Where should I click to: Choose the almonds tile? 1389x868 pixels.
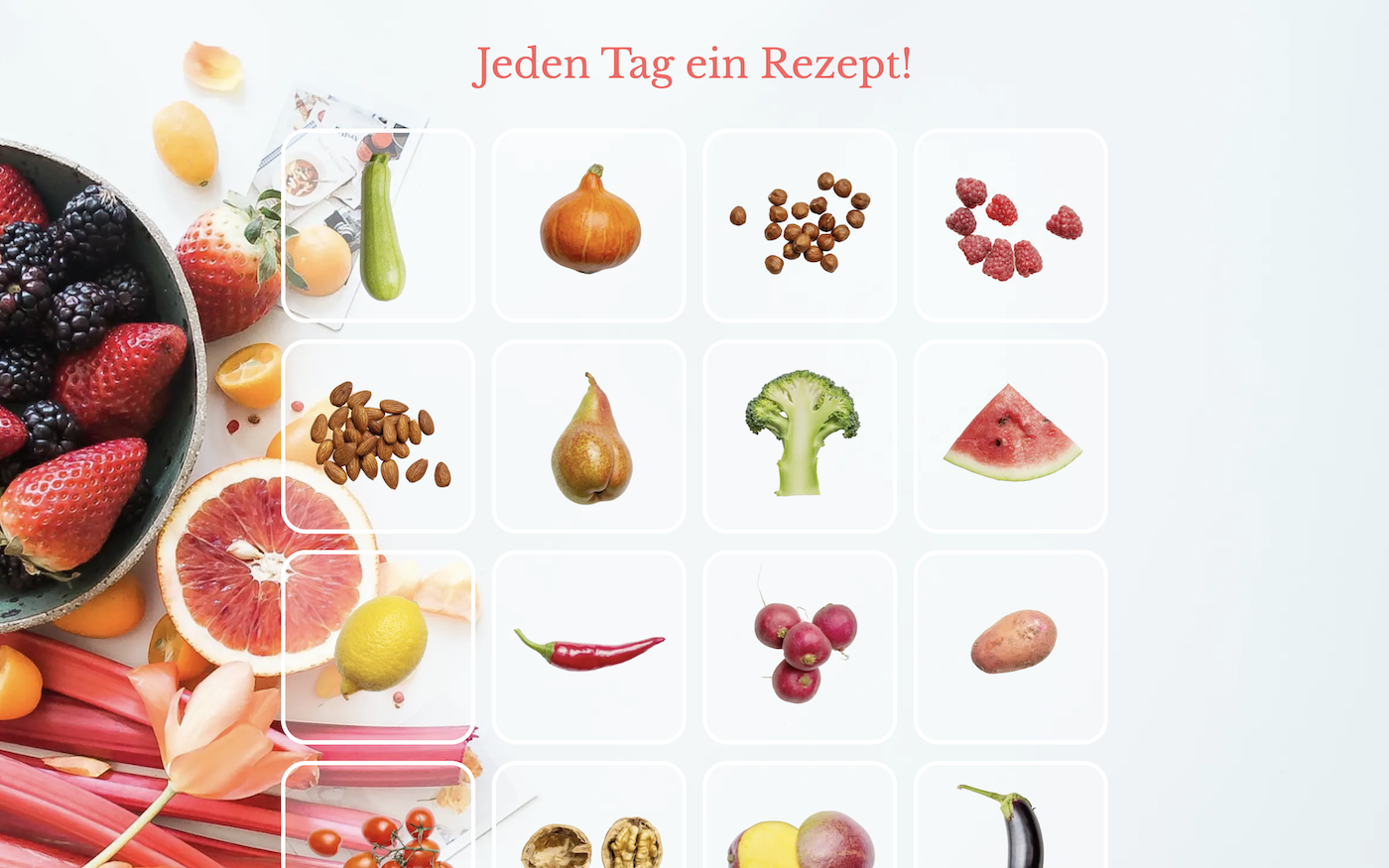379,436
